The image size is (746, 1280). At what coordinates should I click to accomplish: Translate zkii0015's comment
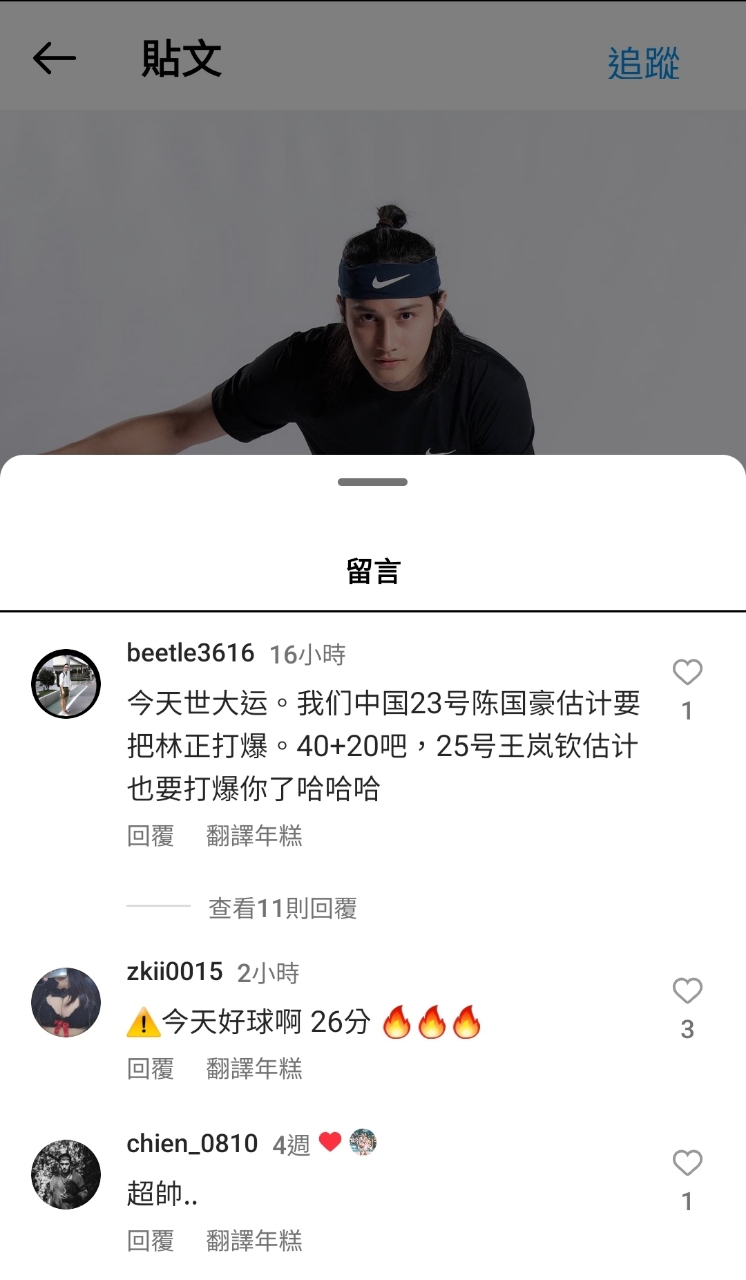(254, 1069)
